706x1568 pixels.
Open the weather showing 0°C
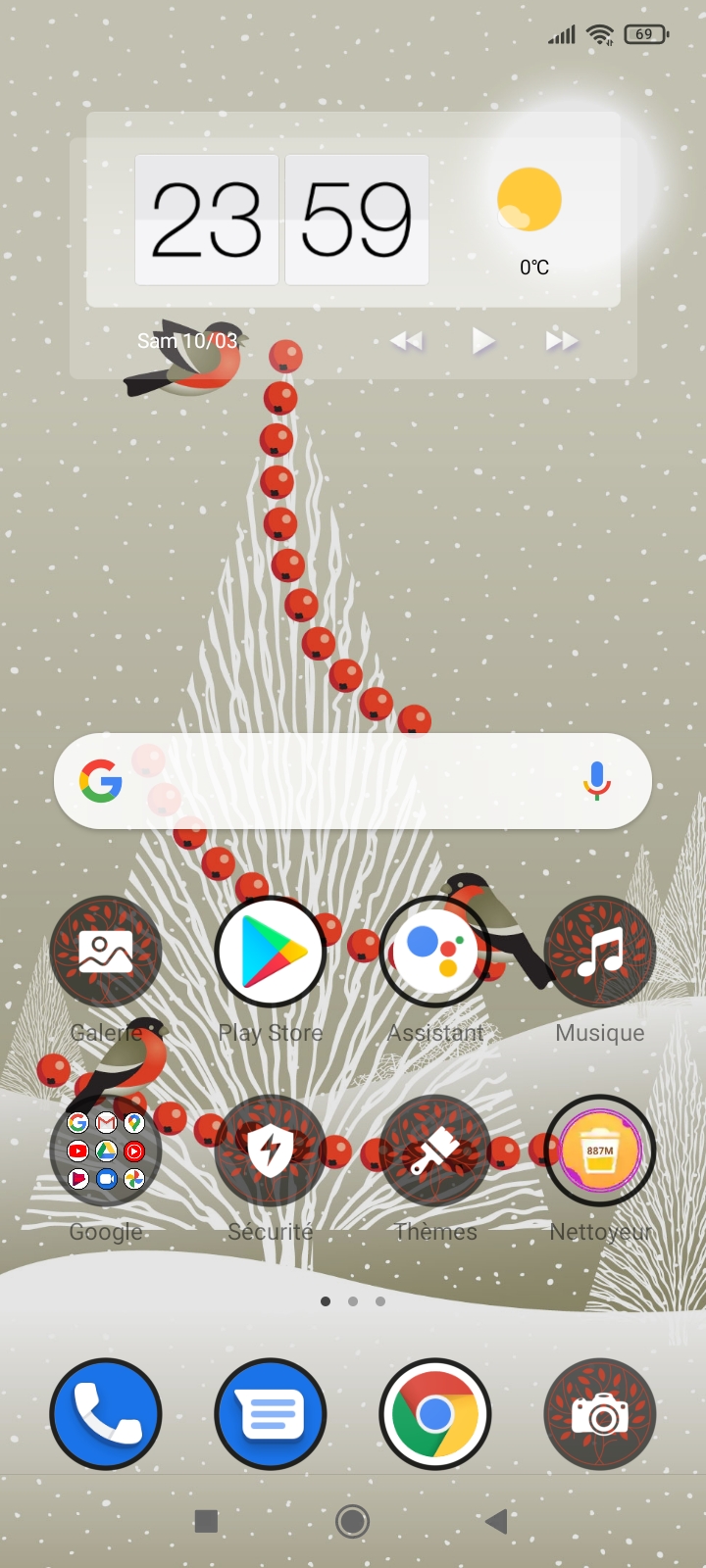point(530,218)
